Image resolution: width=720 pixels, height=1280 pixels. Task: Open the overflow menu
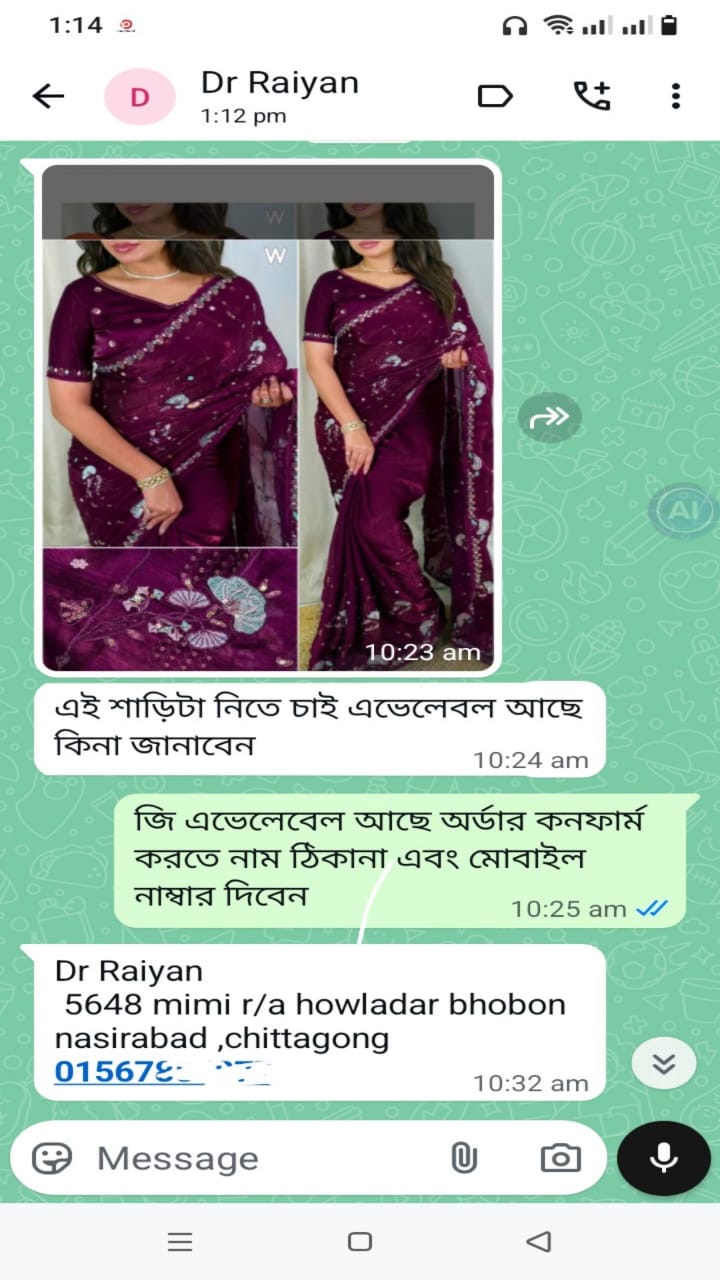click(676, 96)
